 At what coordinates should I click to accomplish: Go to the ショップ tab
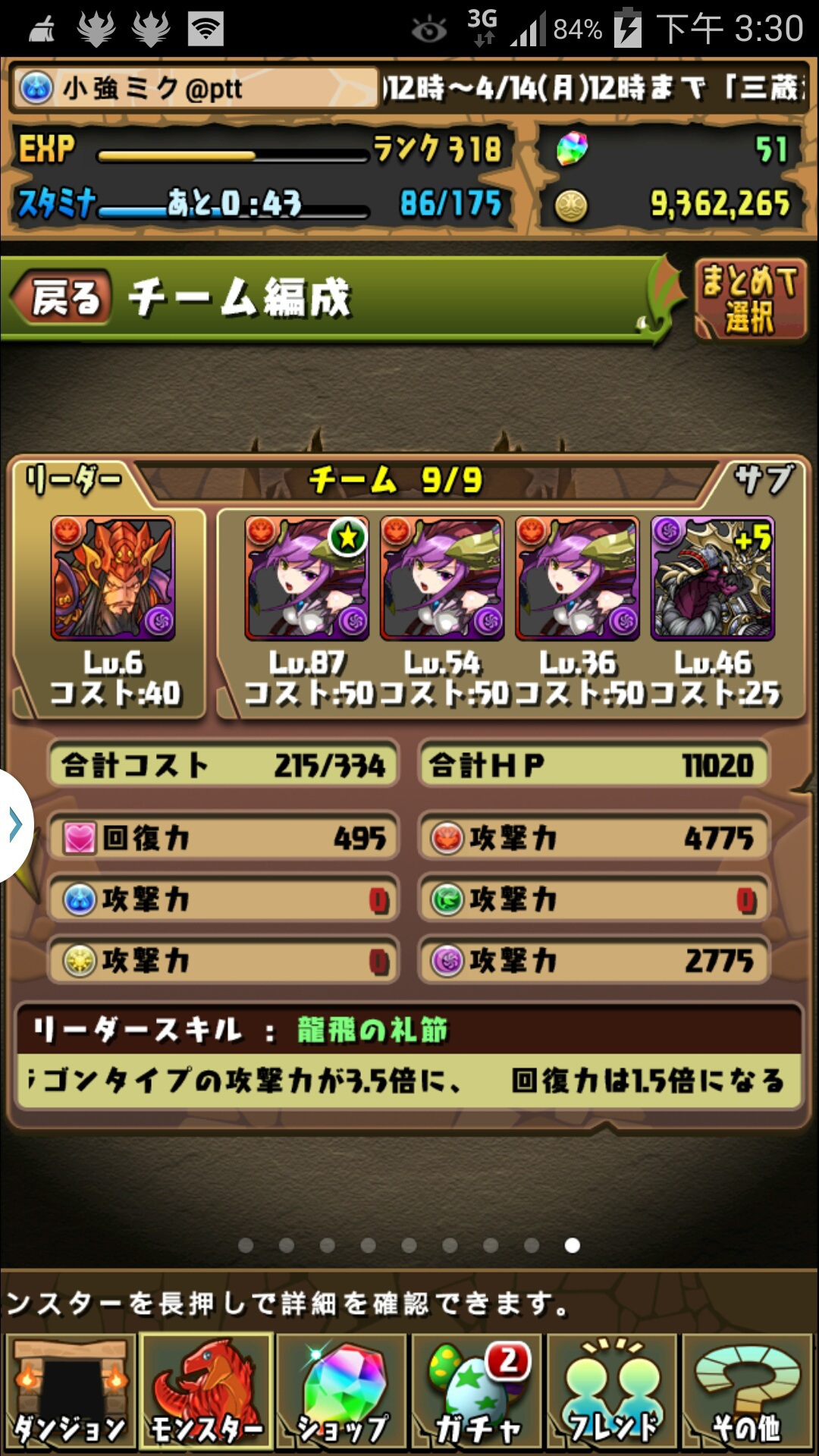342,1392
